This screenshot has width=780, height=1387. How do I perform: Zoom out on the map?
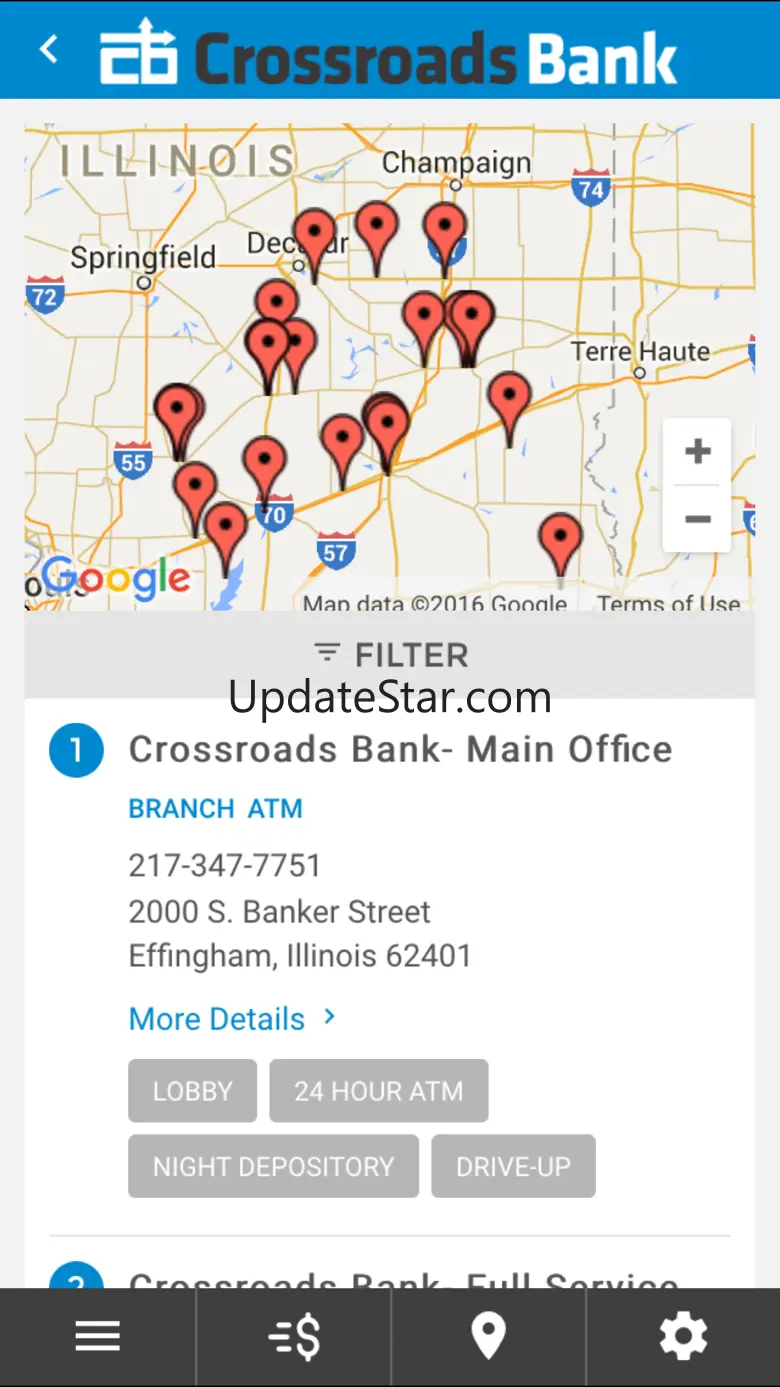coord(697,519)
